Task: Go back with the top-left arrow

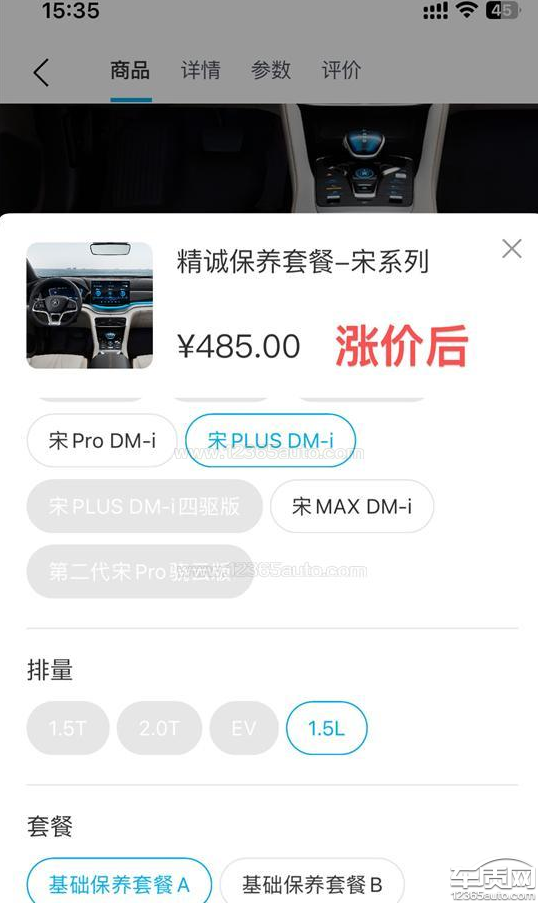Action: [41, 73]
